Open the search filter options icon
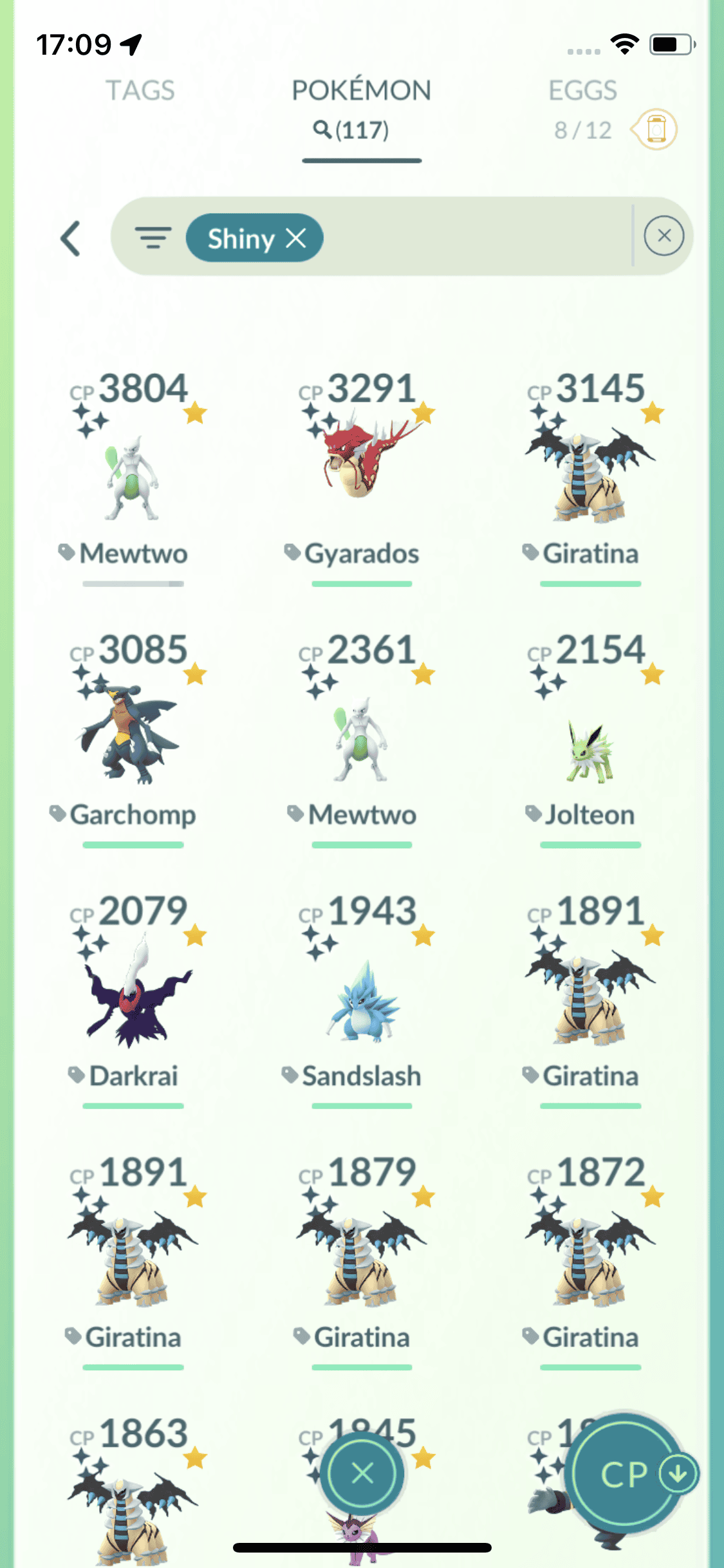Image resolution: width=724 pixels, height=1568 pixels. tap(153, 238)
